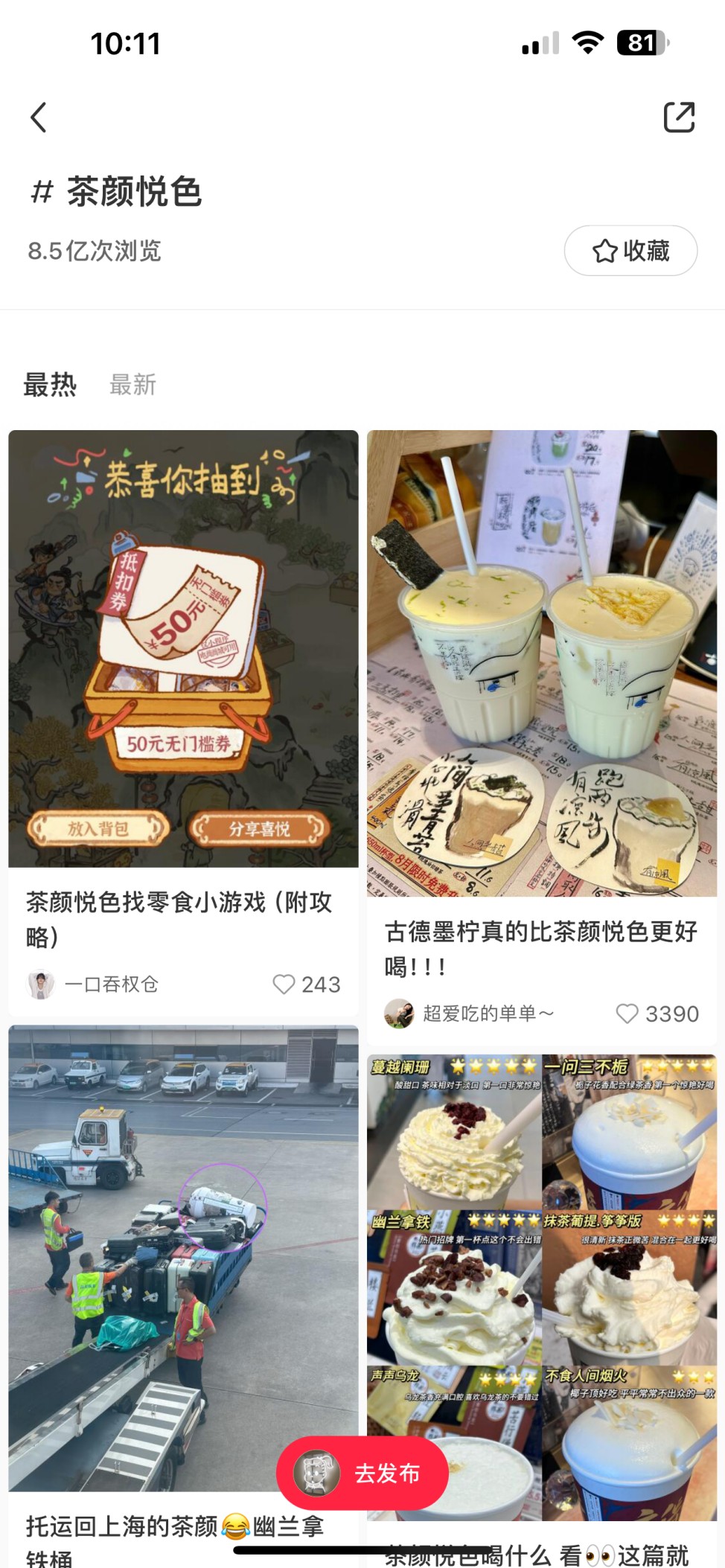The width and height of the screenshot is (725, 1568).
Task: Like the post by 超爱吃的单单～
Action: (x=627, y=1013)
